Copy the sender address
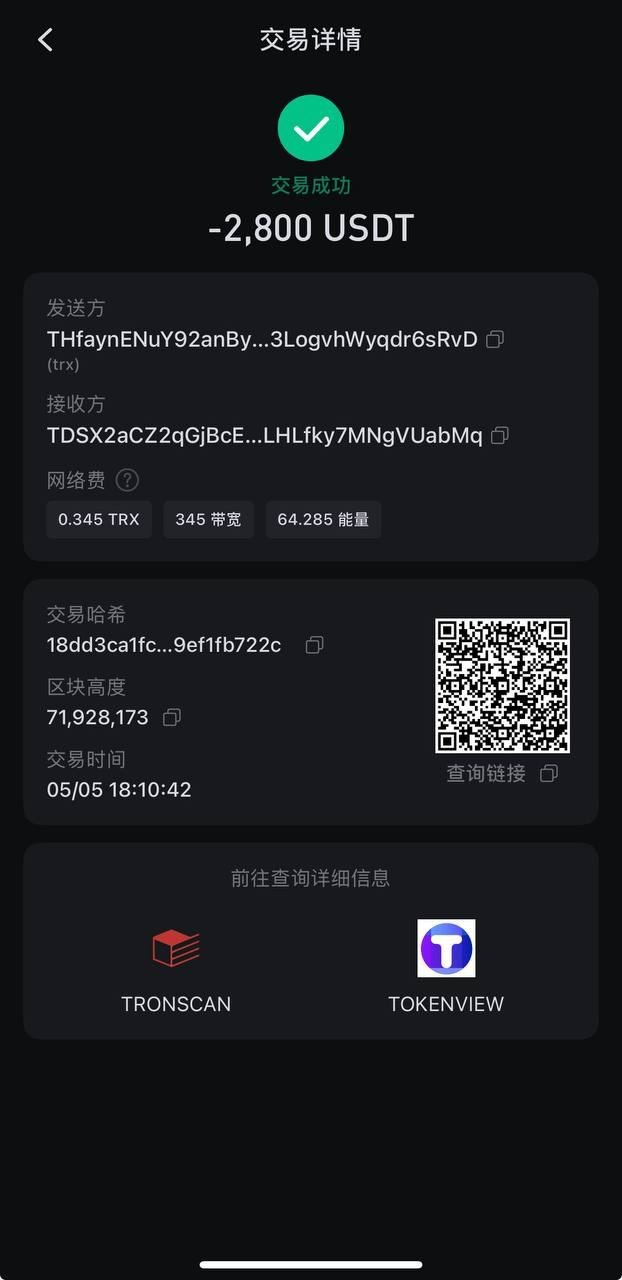This screenshot has height=1280, width=622. point(495,339)
